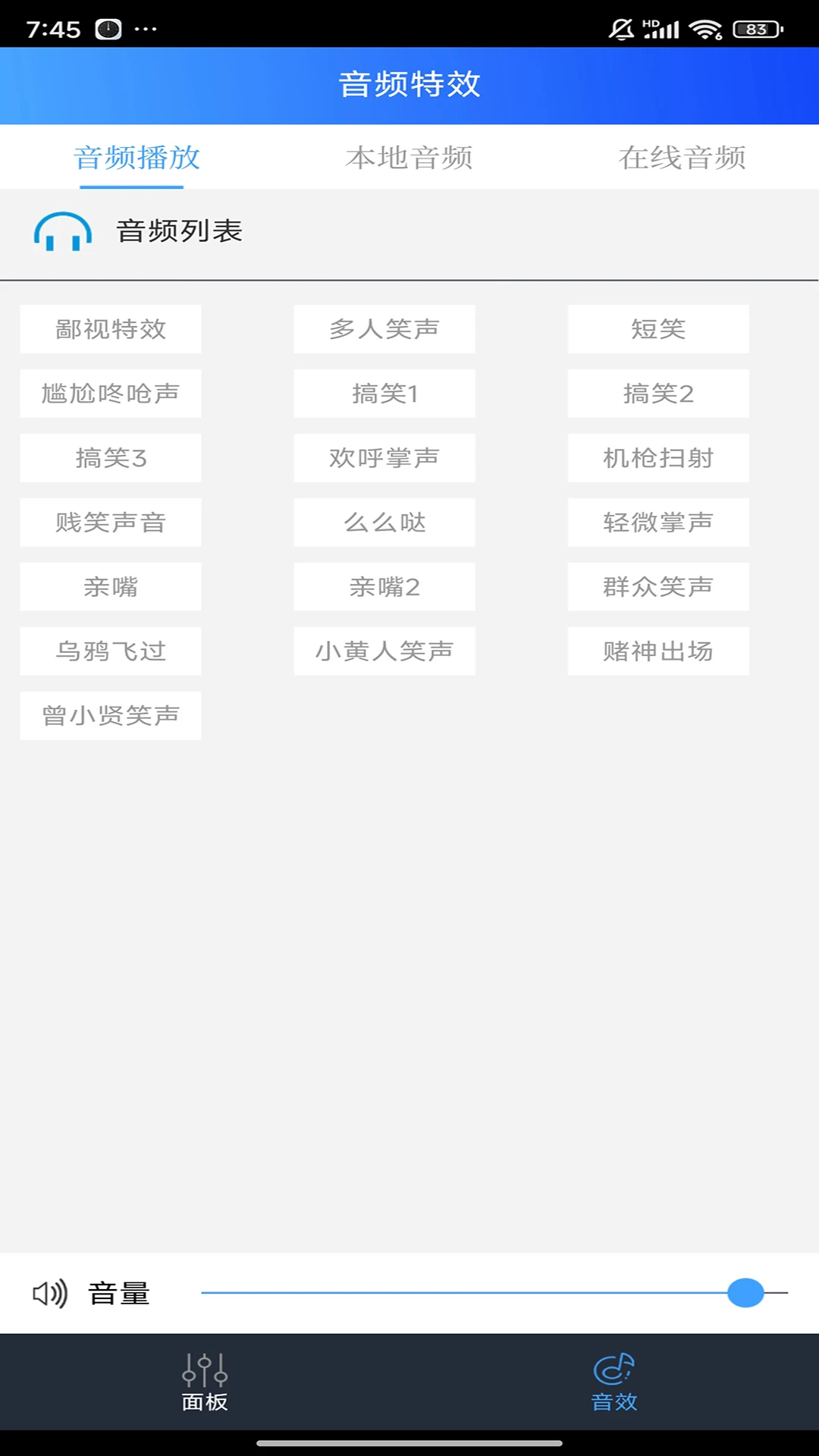Tap the 短笑 sound button
The height and width of the screenshot is (1456, 819).
coord(658,329)
